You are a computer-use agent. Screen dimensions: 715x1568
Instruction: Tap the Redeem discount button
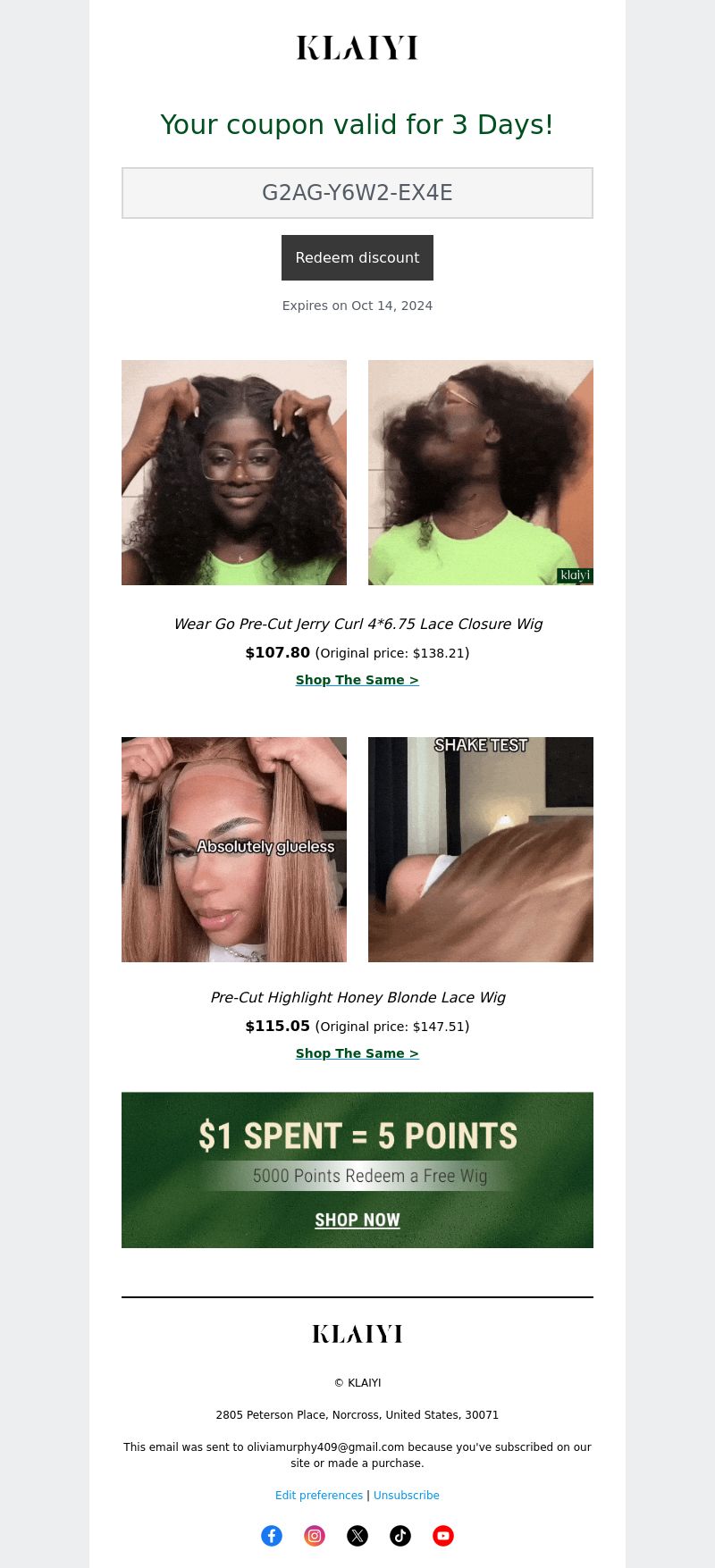click(357, 257)
